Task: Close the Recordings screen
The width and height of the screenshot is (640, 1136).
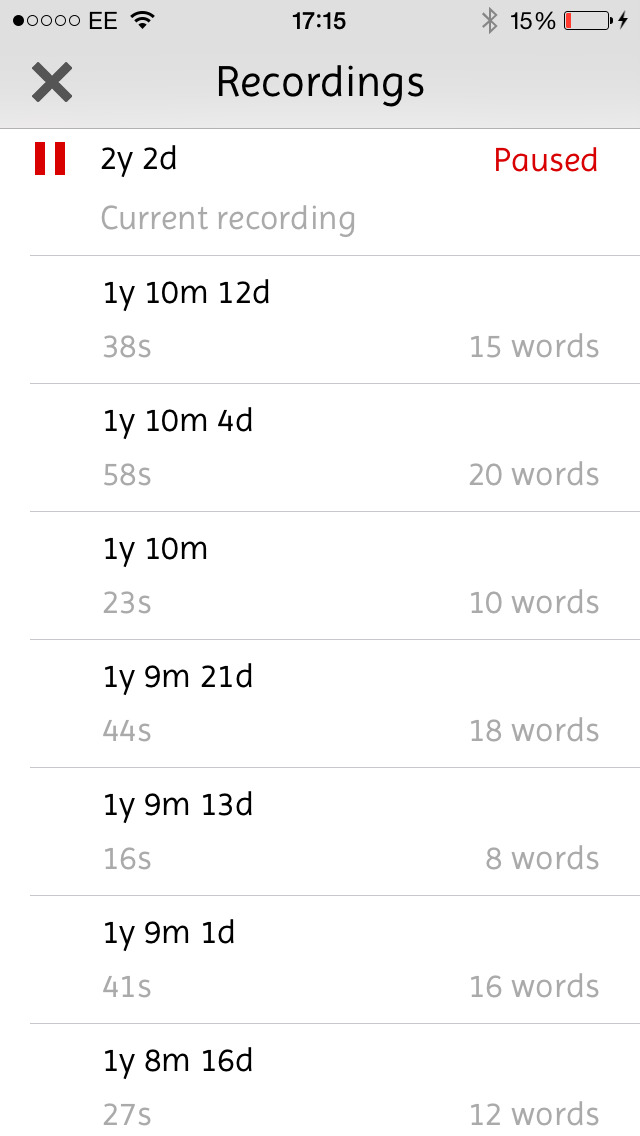Action: [x=52, y=82]
